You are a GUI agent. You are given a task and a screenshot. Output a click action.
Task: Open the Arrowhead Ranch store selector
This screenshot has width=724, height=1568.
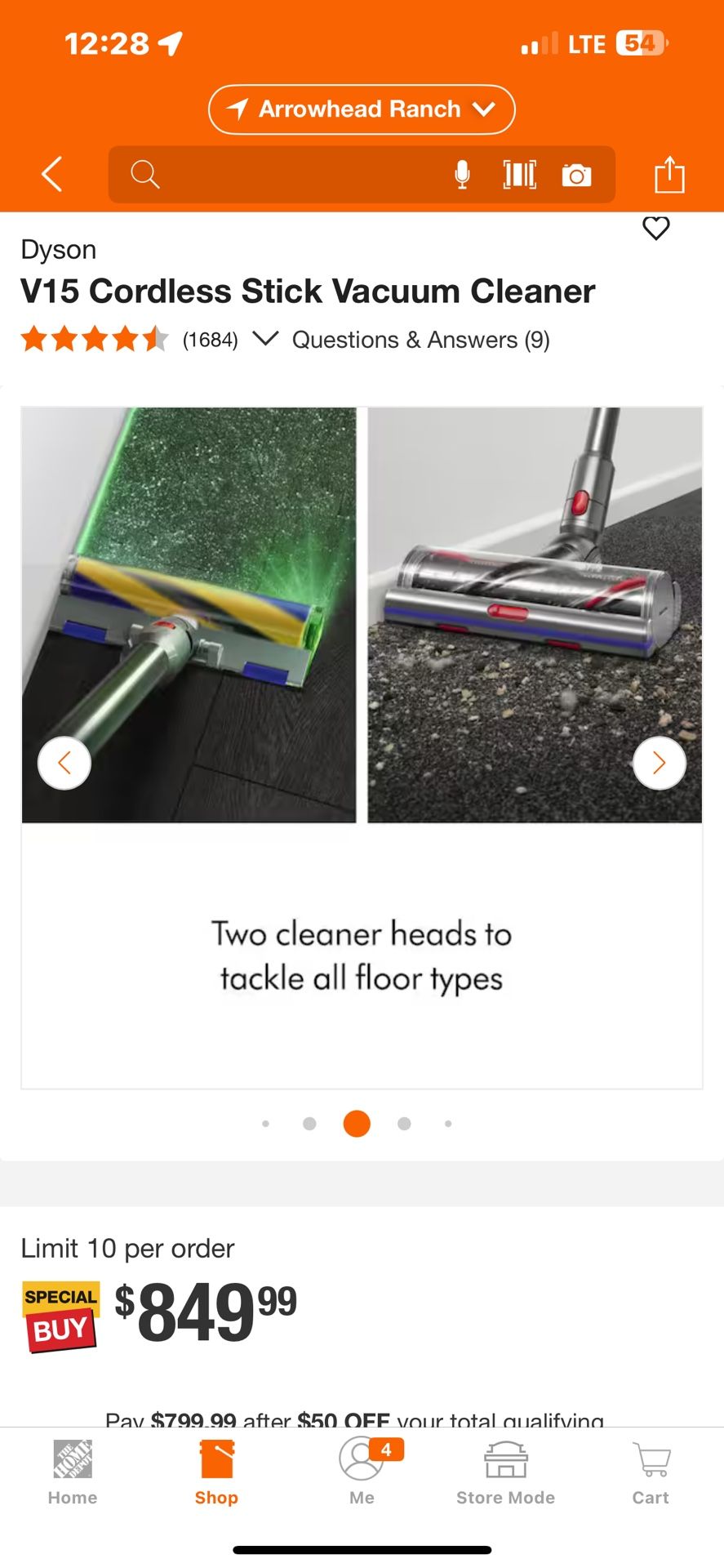pyautogui.click(x=362, y=109)
